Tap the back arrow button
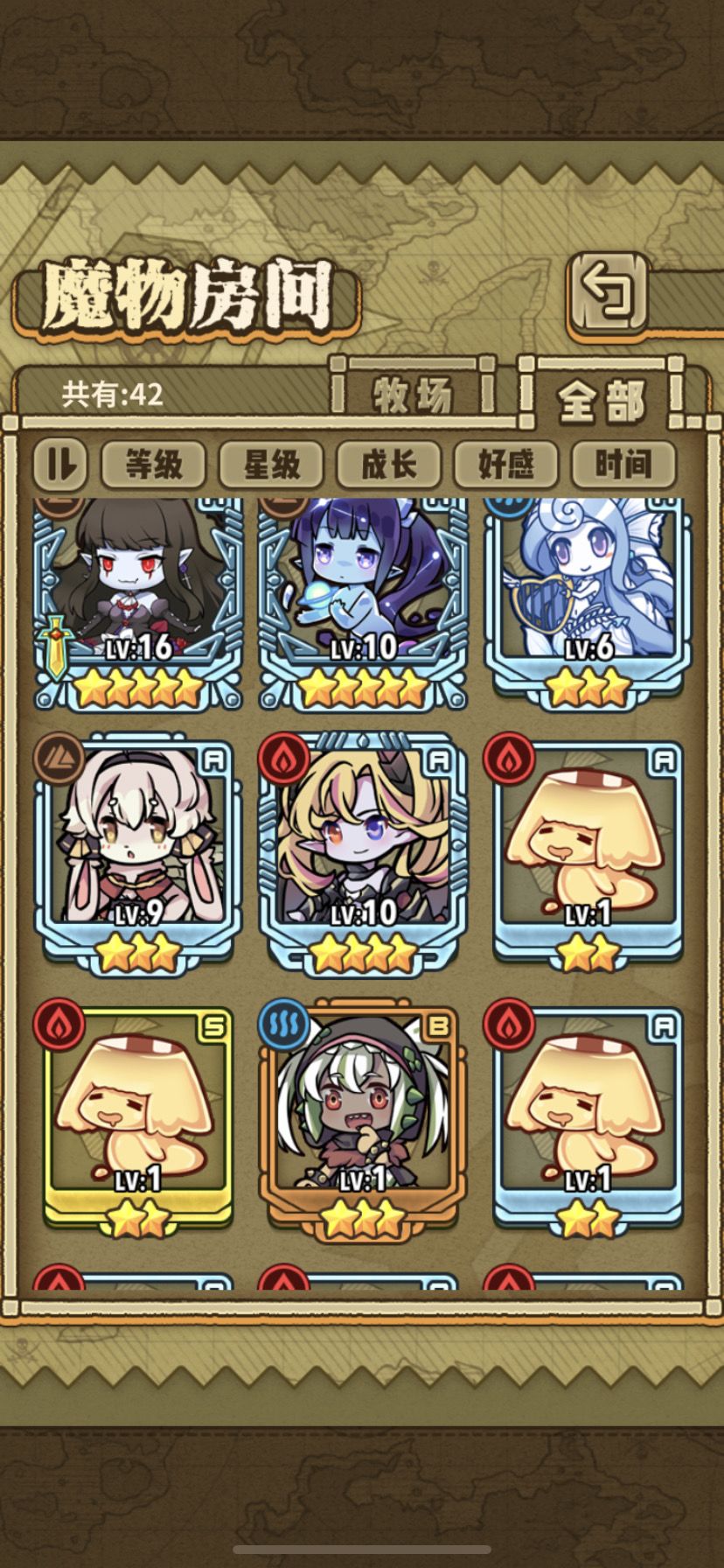The width and height of the screenshot is (724, 1568). [609, 292]
